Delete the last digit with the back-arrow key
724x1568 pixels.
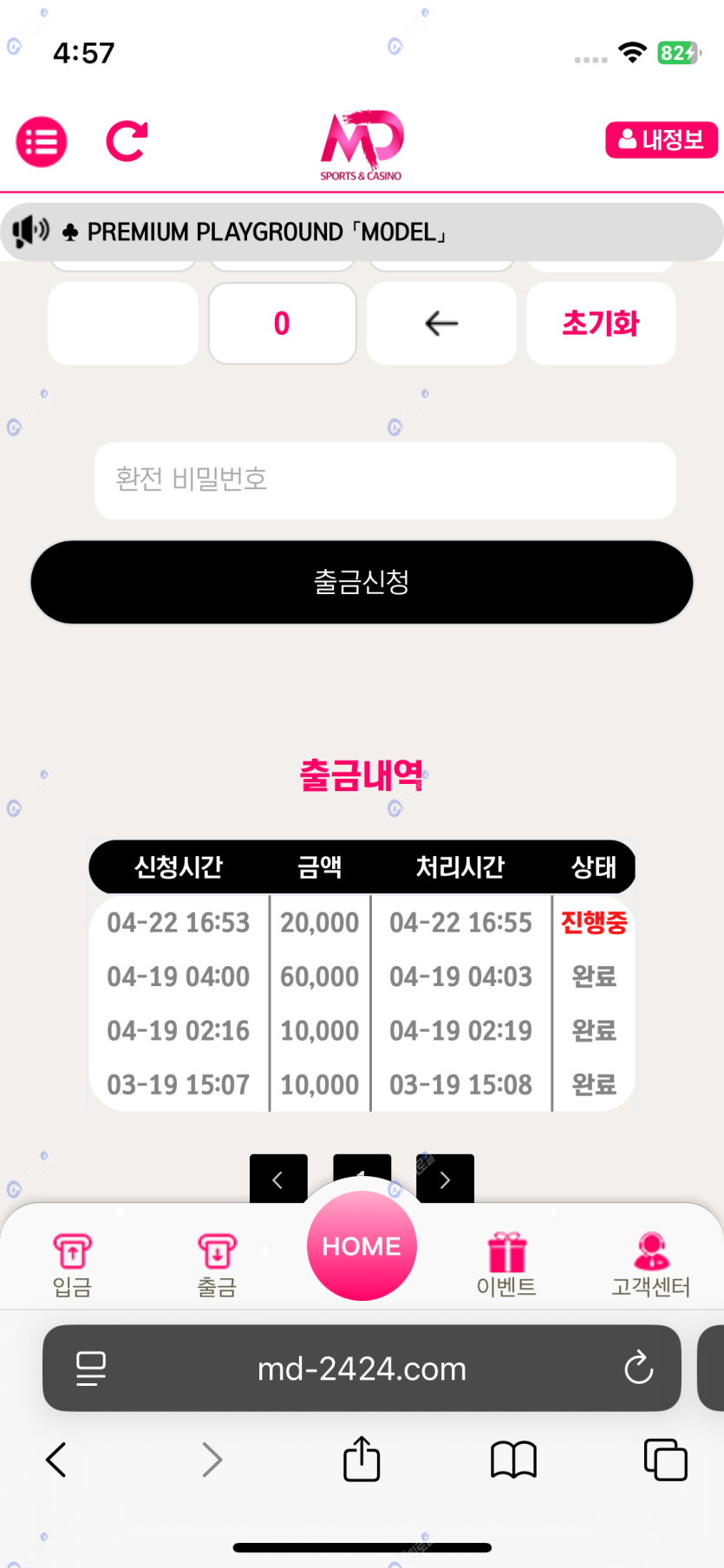tap(441, 323)
